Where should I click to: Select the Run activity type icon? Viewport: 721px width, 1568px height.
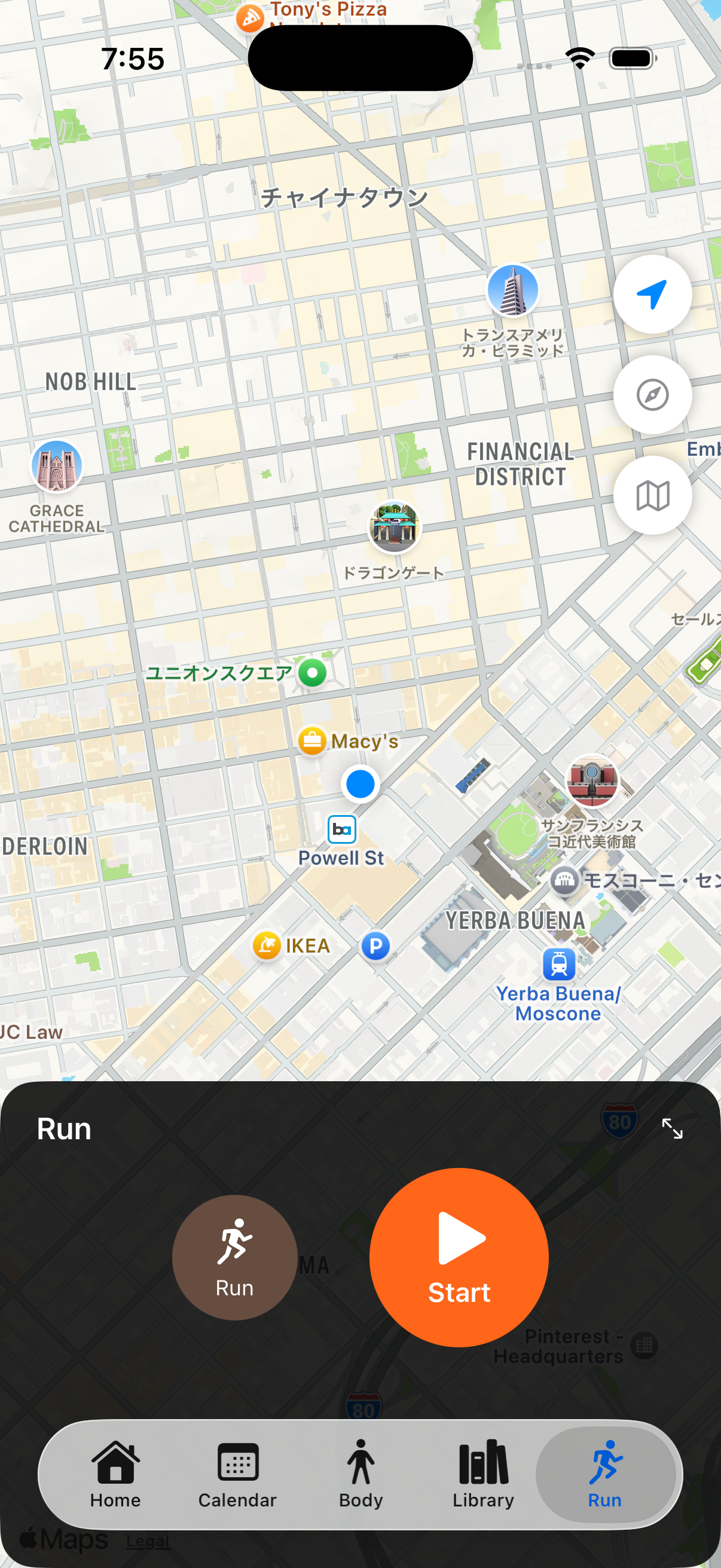point(236,1256)
